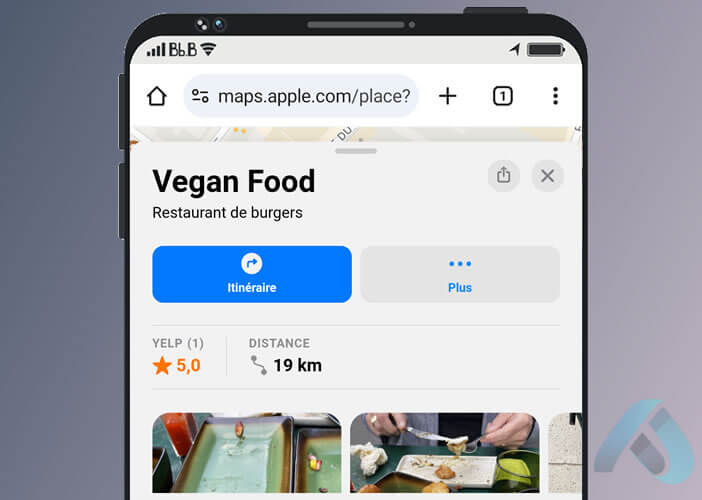Image resolution: width=702 pixels, height=500 pixels.
Task: Open the tab switcher
Action: [503, 96]
